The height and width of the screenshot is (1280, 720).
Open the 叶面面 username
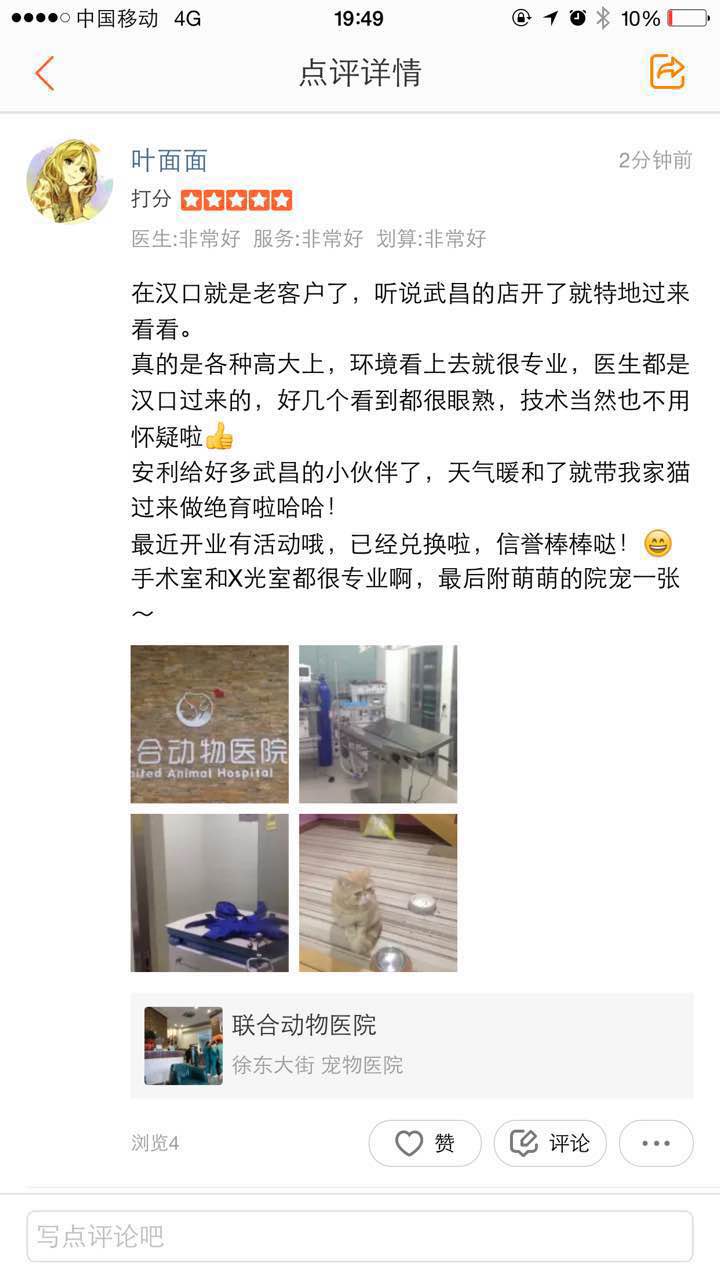pyautogui.click(x=169, y=160)
